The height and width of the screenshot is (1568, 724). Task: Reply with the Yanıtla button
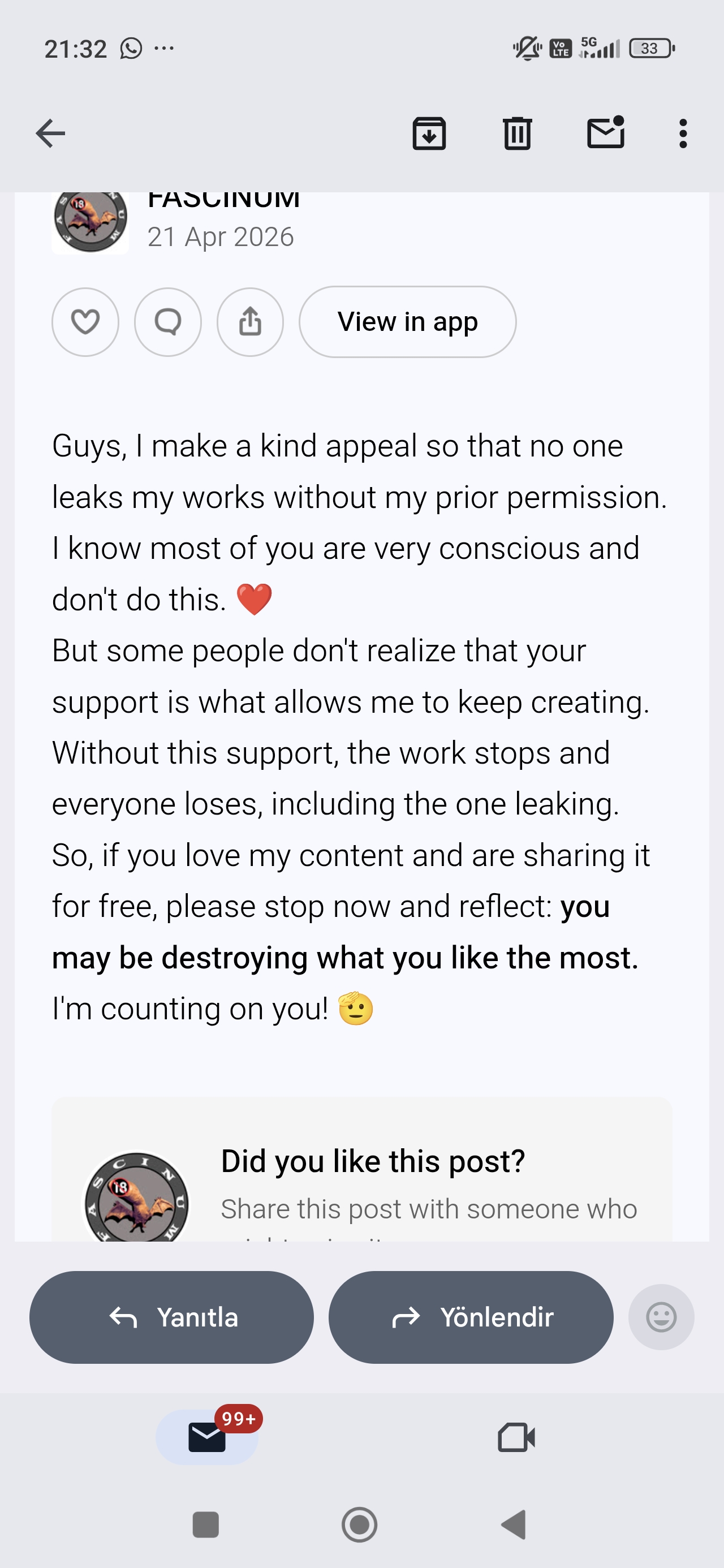[172, 1317]
